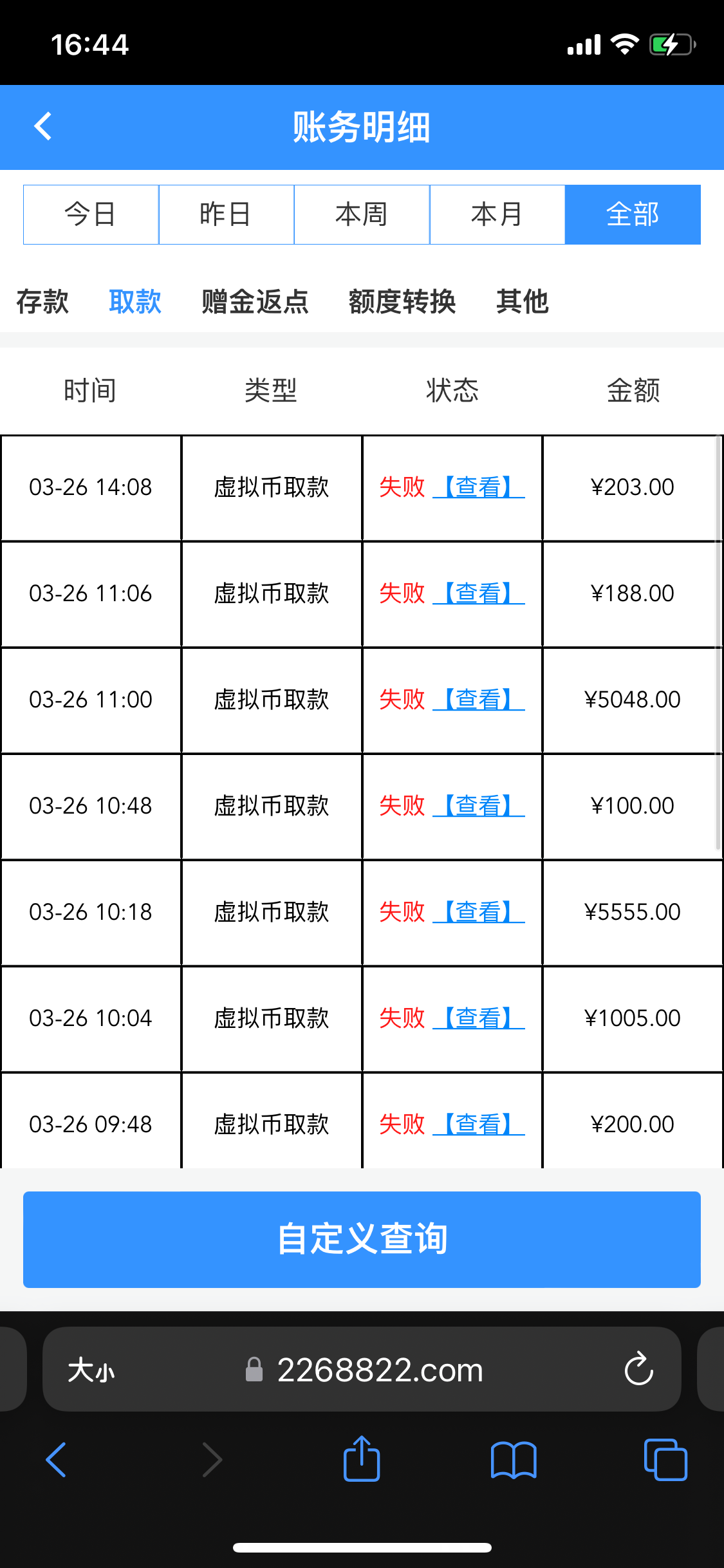Select the 今日 date filter
724x1568 pixels.
[x=91, y=214]
